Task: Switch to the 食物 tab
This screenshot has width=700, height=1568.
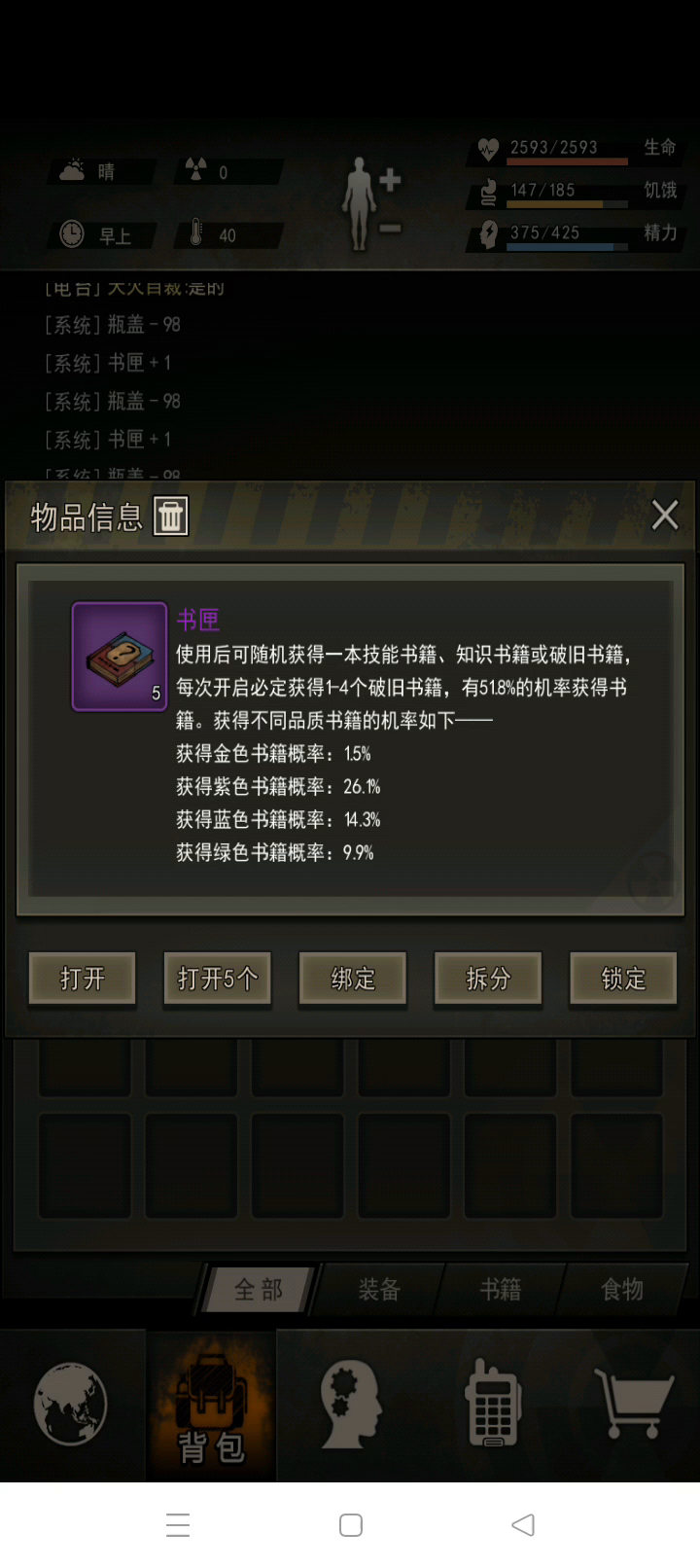Action: coord(622,1290)
